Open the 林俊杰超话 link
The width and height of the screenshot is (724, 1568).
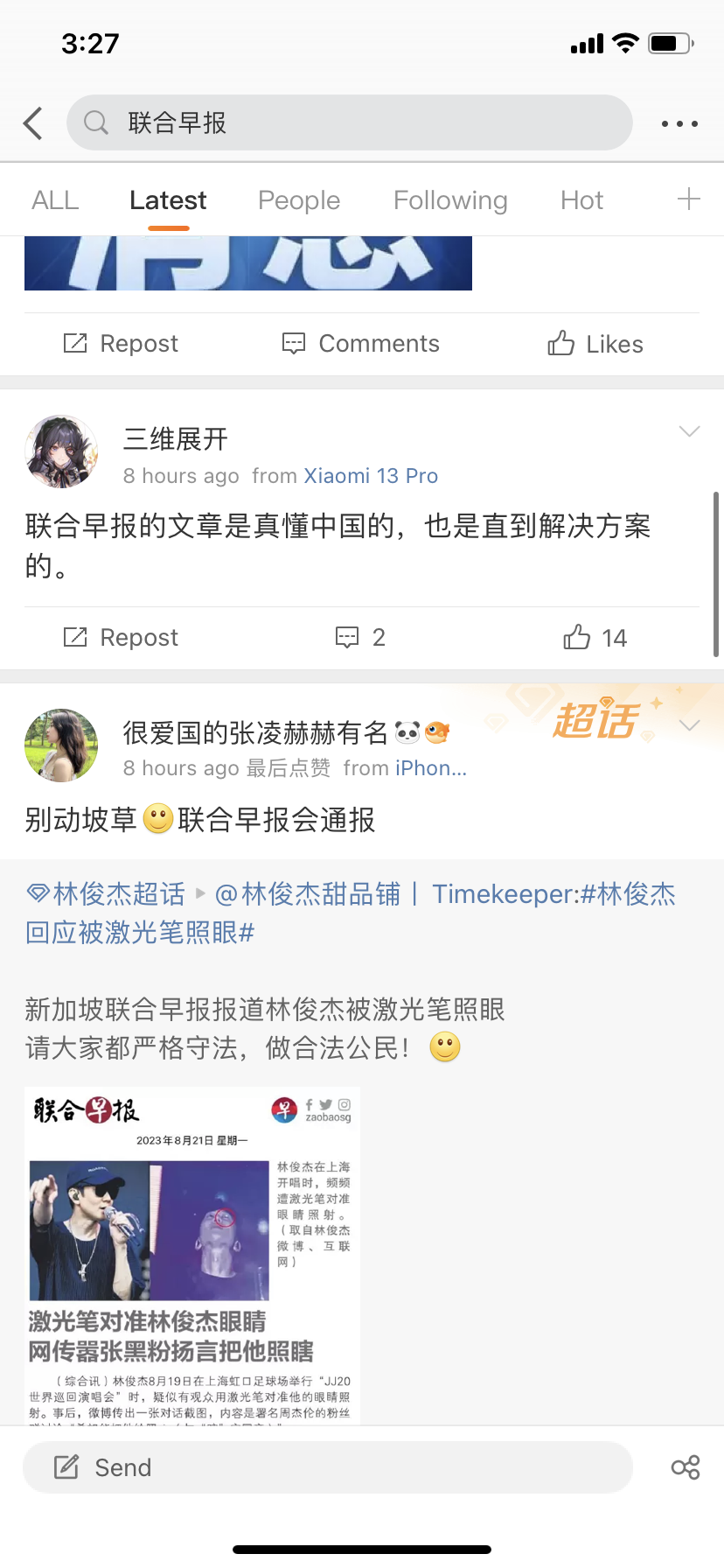coord(108,894)
